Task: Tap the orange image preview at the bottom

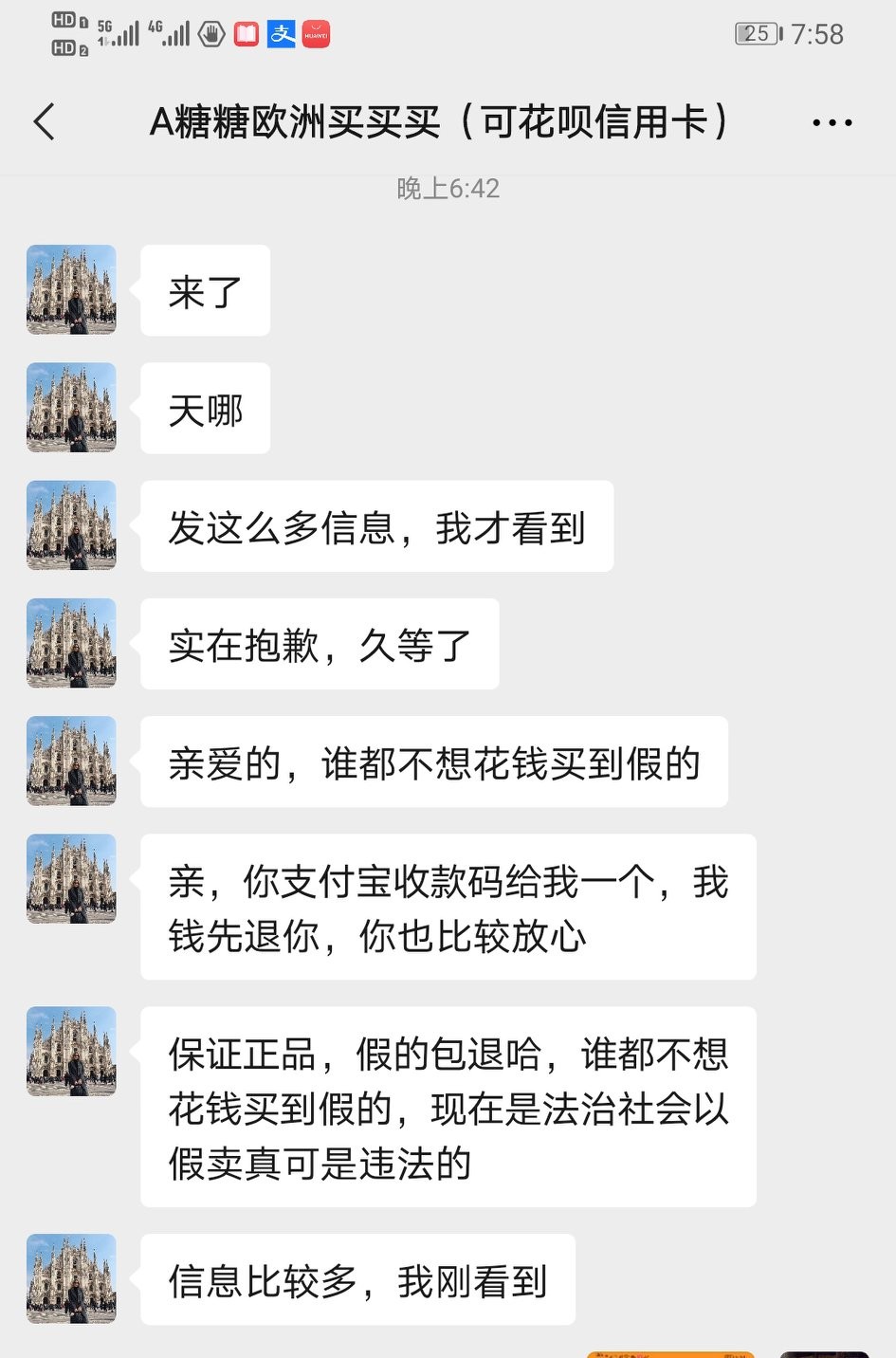Action: pos(668,1353)
